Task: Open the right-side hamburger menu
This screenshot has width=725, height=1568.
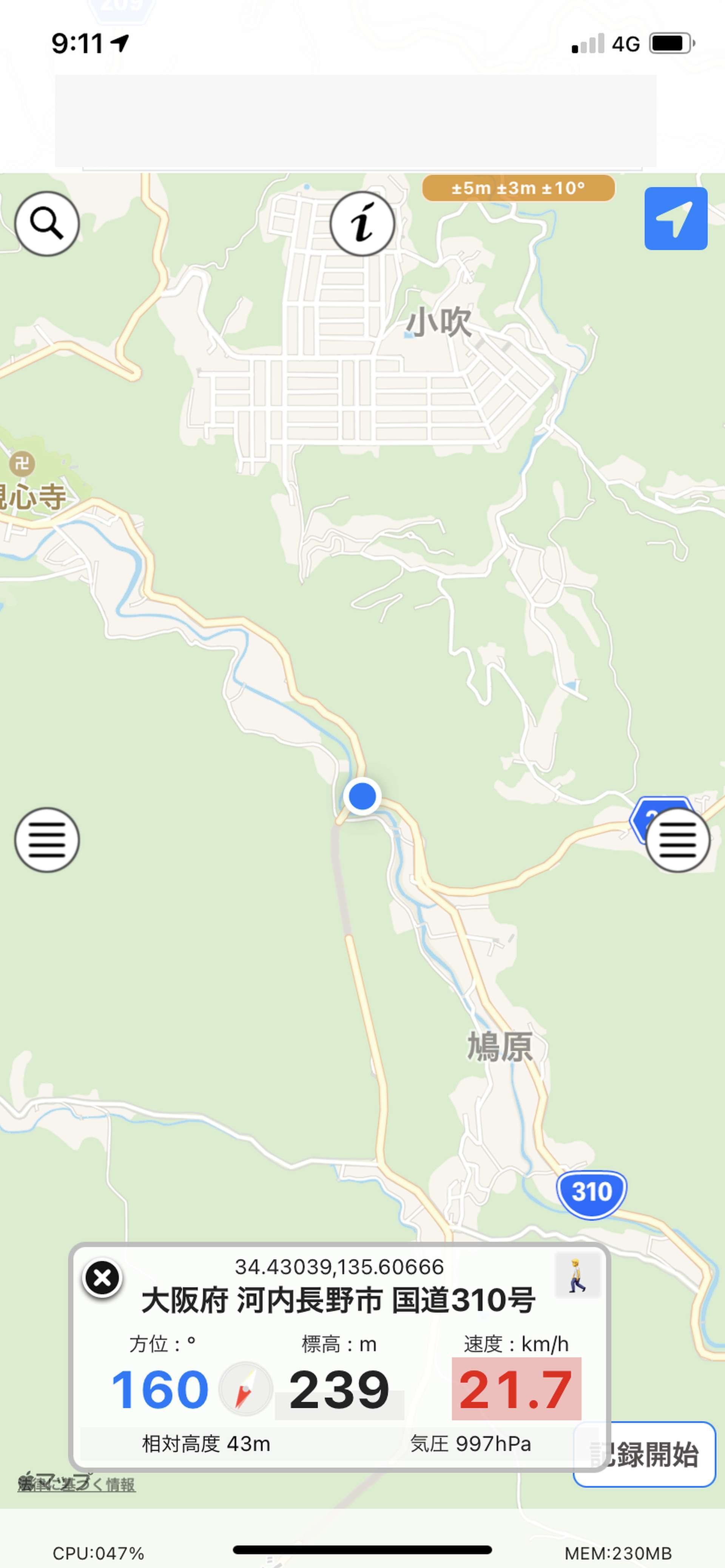Action: coord(677,840)
